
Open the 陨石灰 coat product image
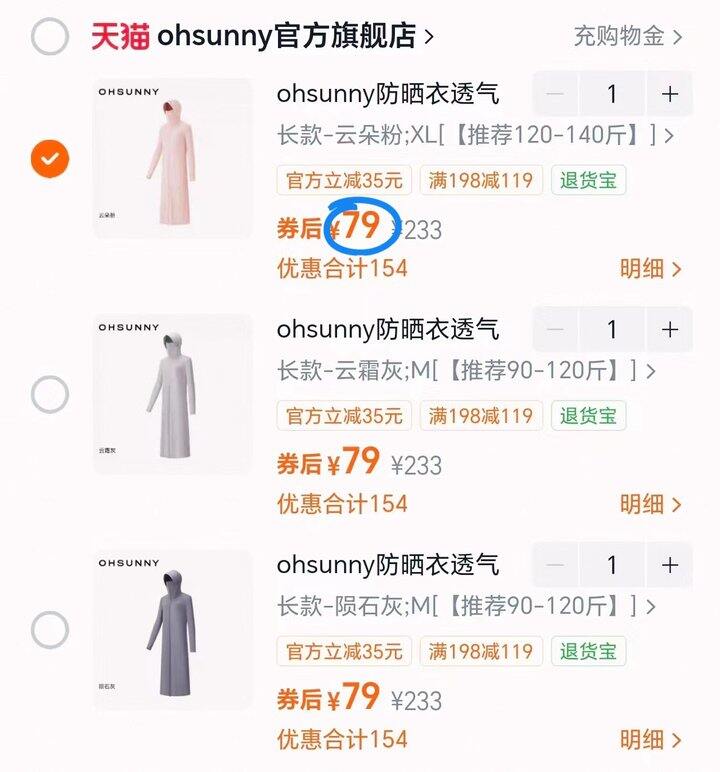(173, 630)
